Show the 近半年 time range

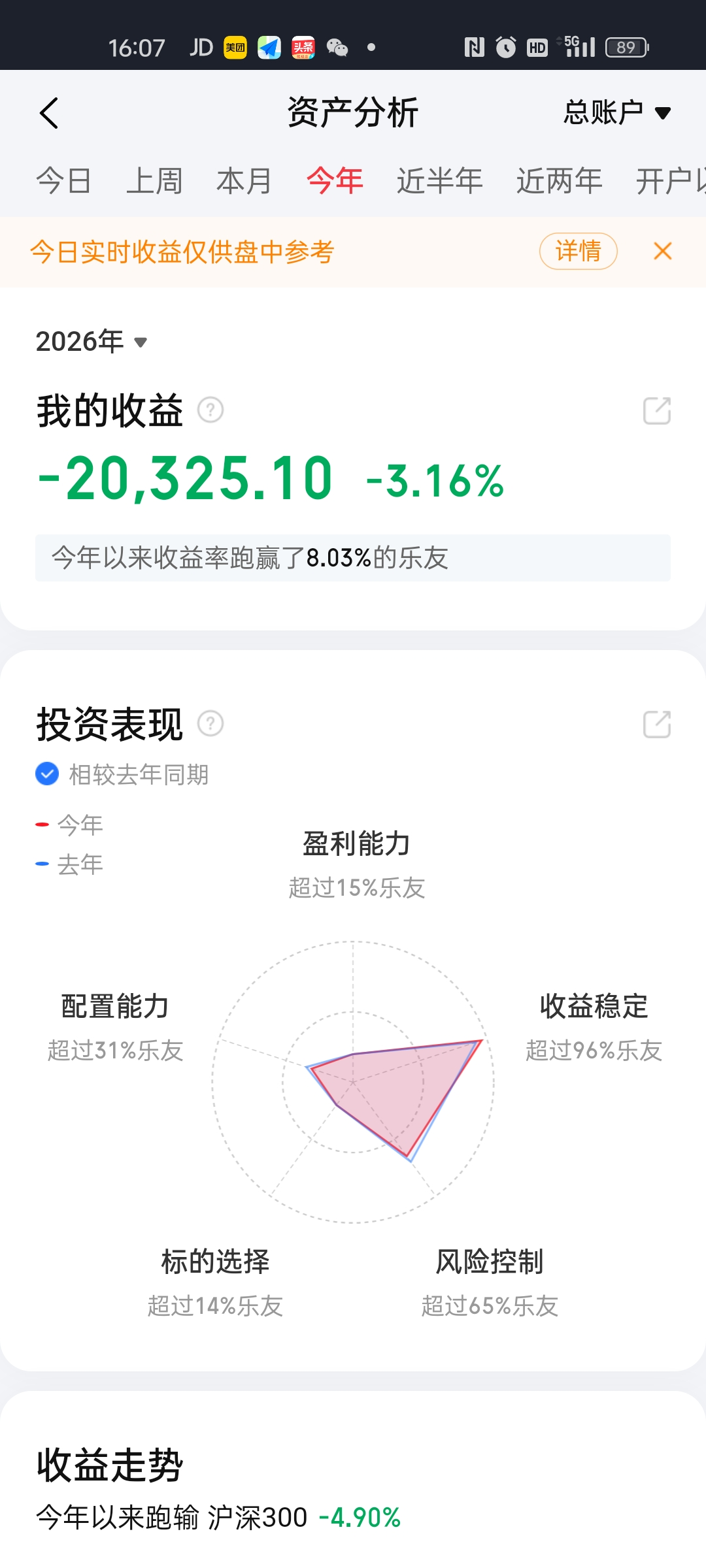439,181
